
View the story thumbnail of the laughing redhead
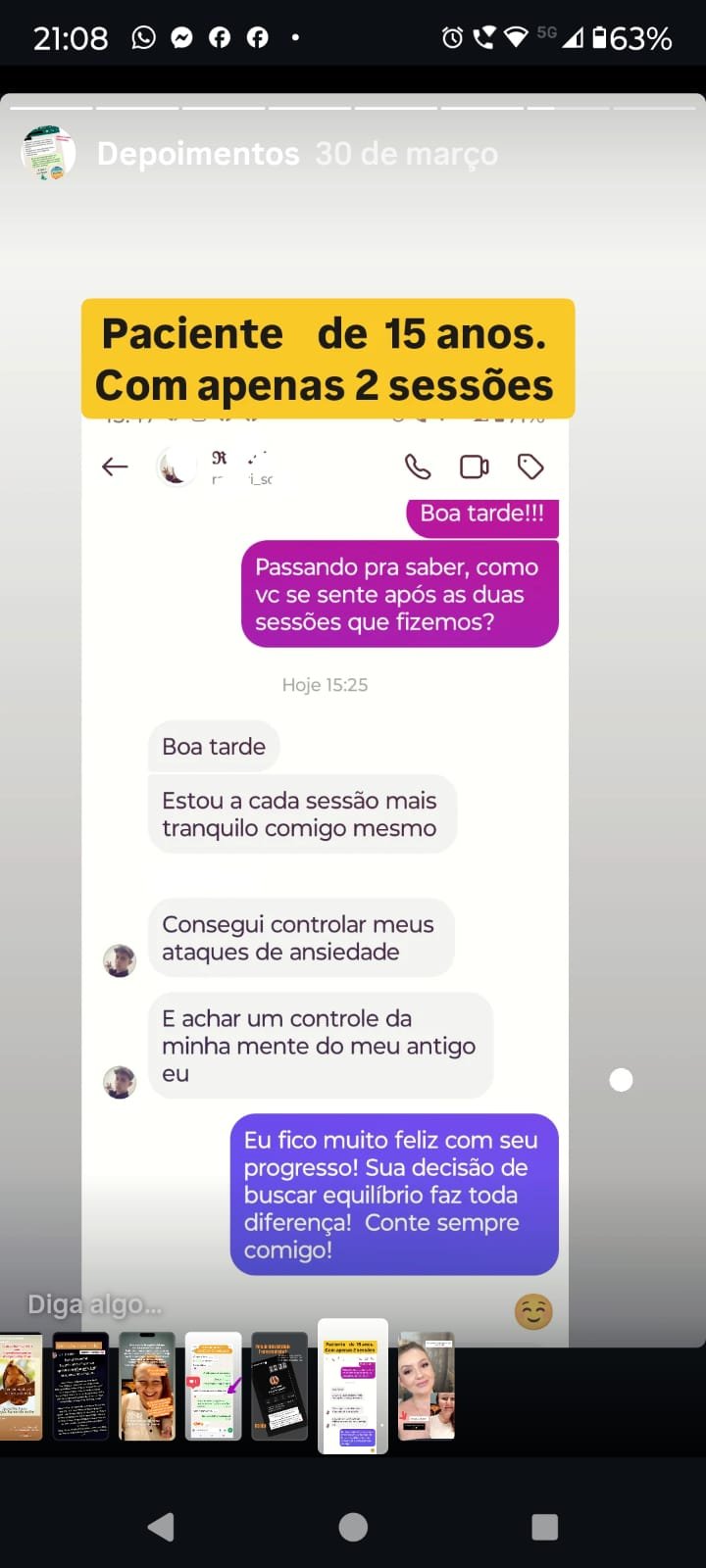(x=147, y=1386)
